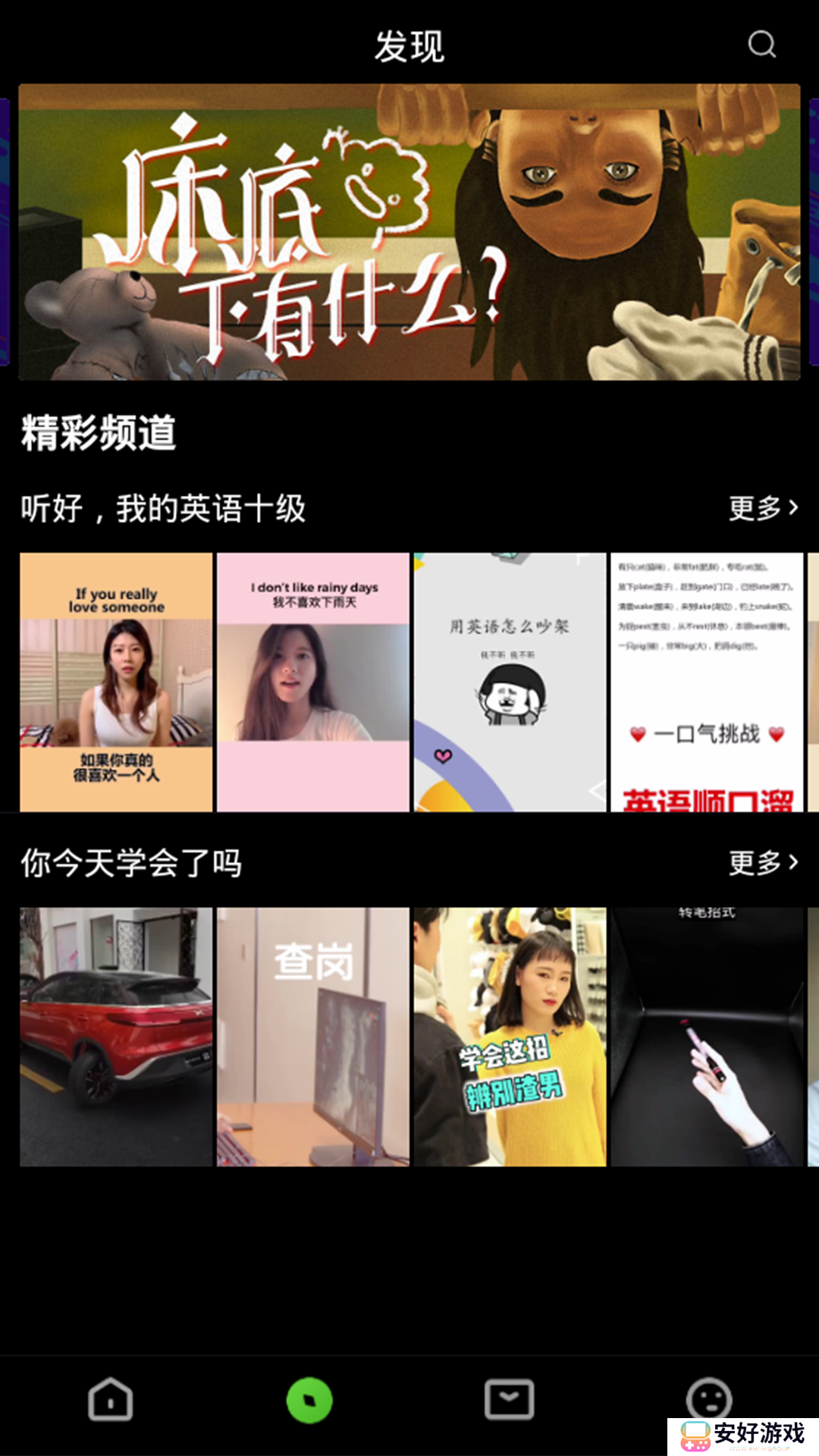Open the 查岗 video

click(313, 1037)
